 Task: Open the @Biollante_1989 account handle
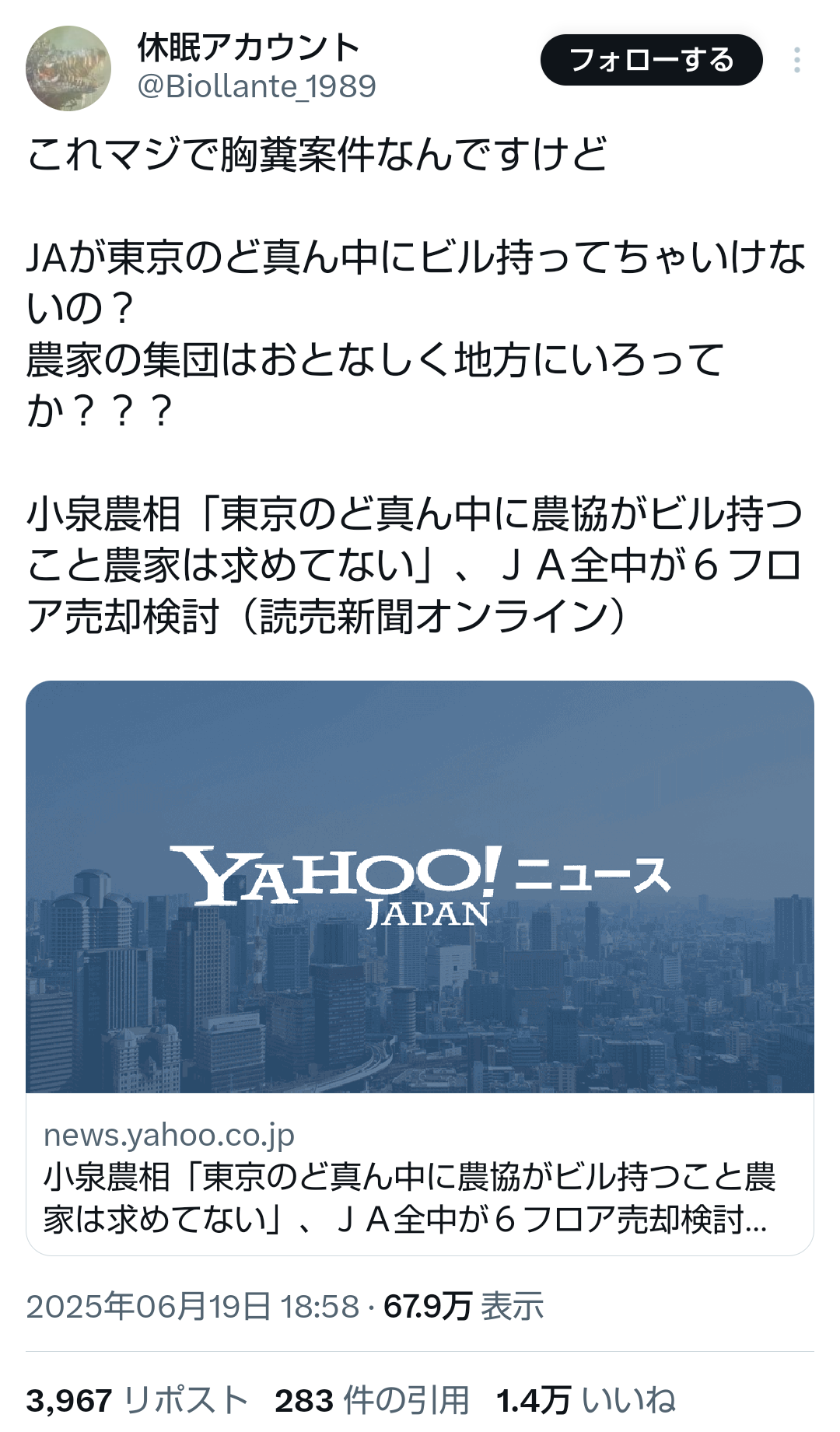(257, 86)
